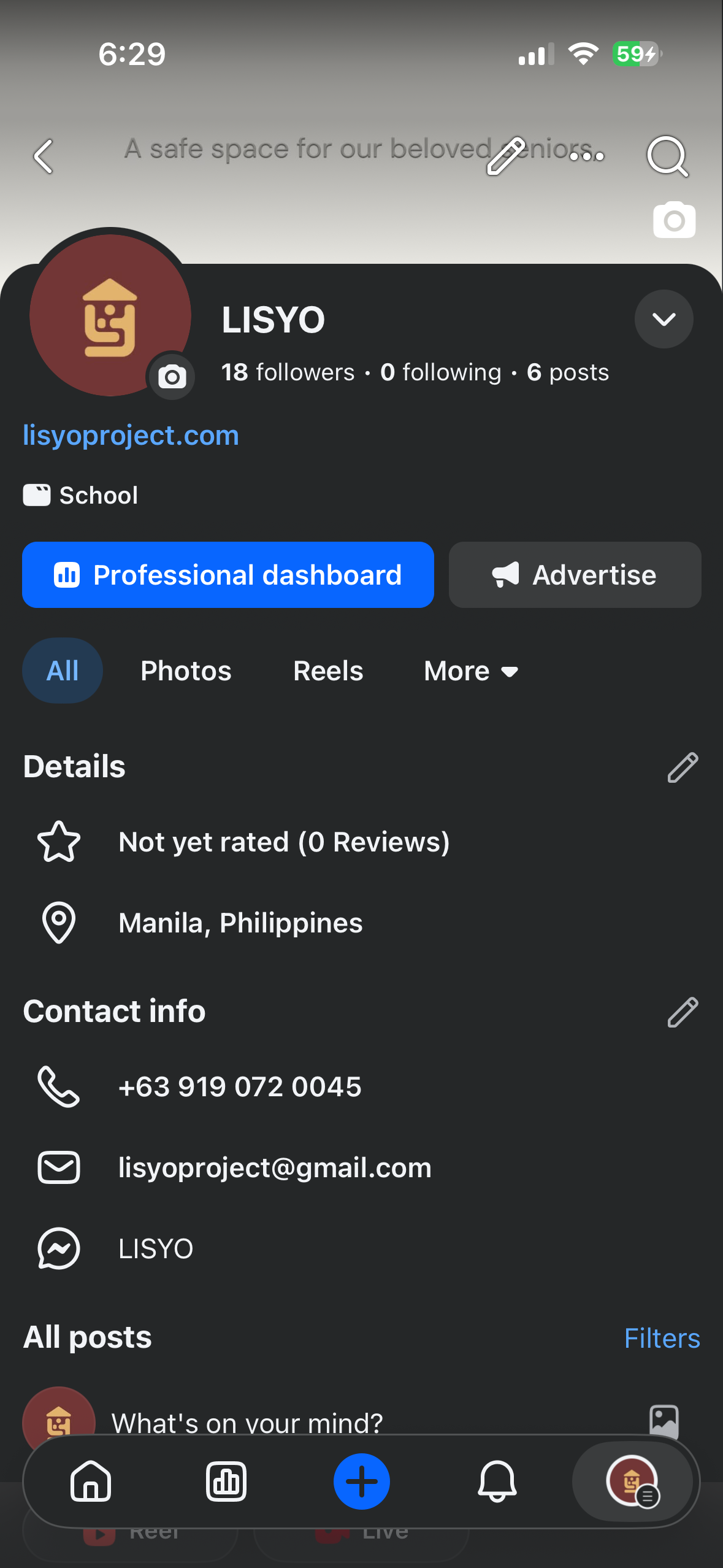Call the number +63 919 072 0045
Image resolution: width=723 pixels, height=1568 pixels.
(240, 1086)
